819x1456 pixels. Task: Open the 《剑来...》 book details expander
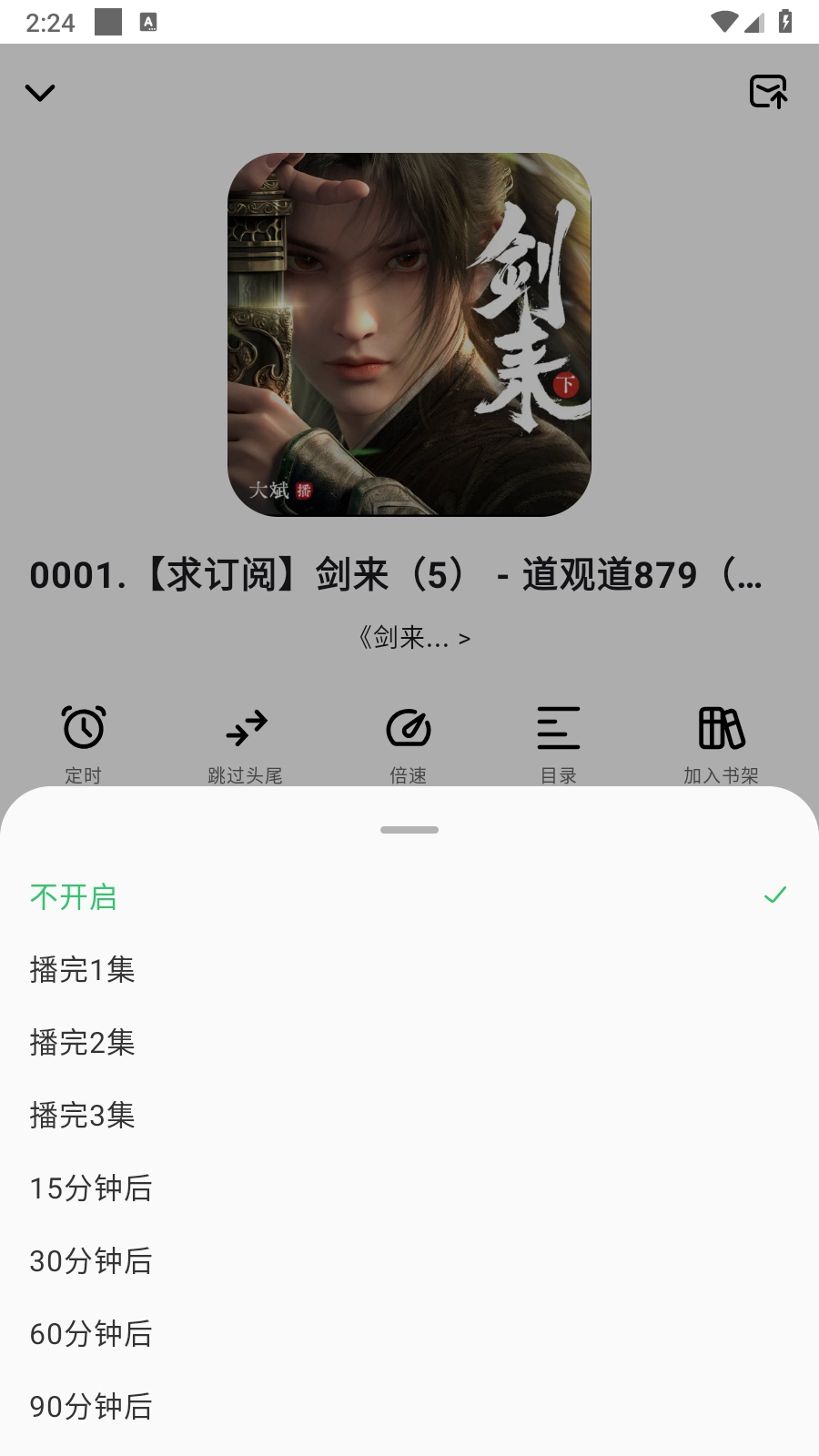pos(411,638)
